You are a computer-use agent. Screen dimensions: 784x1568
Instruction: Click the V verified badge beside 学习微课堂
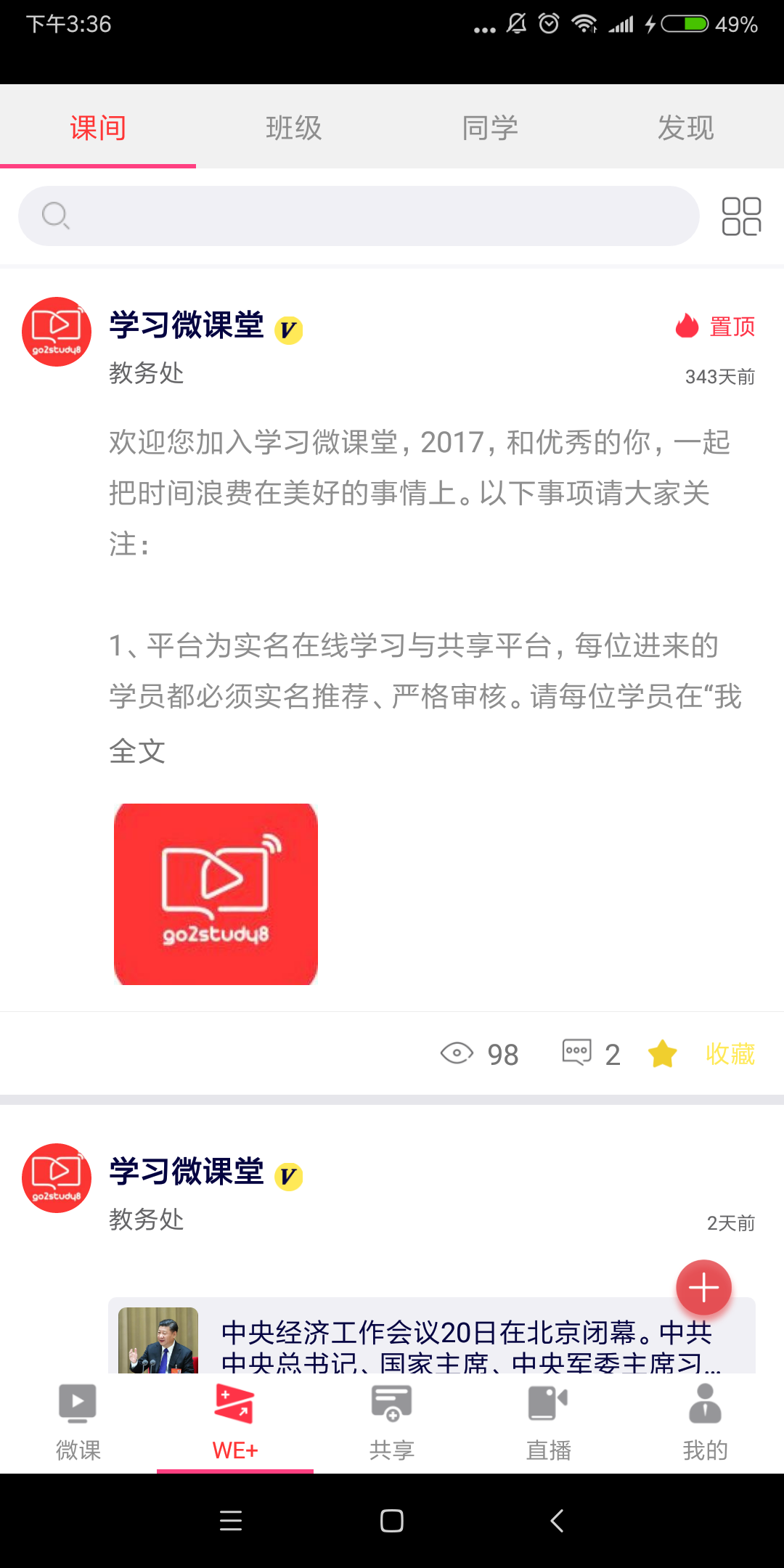tap(287, 329)
